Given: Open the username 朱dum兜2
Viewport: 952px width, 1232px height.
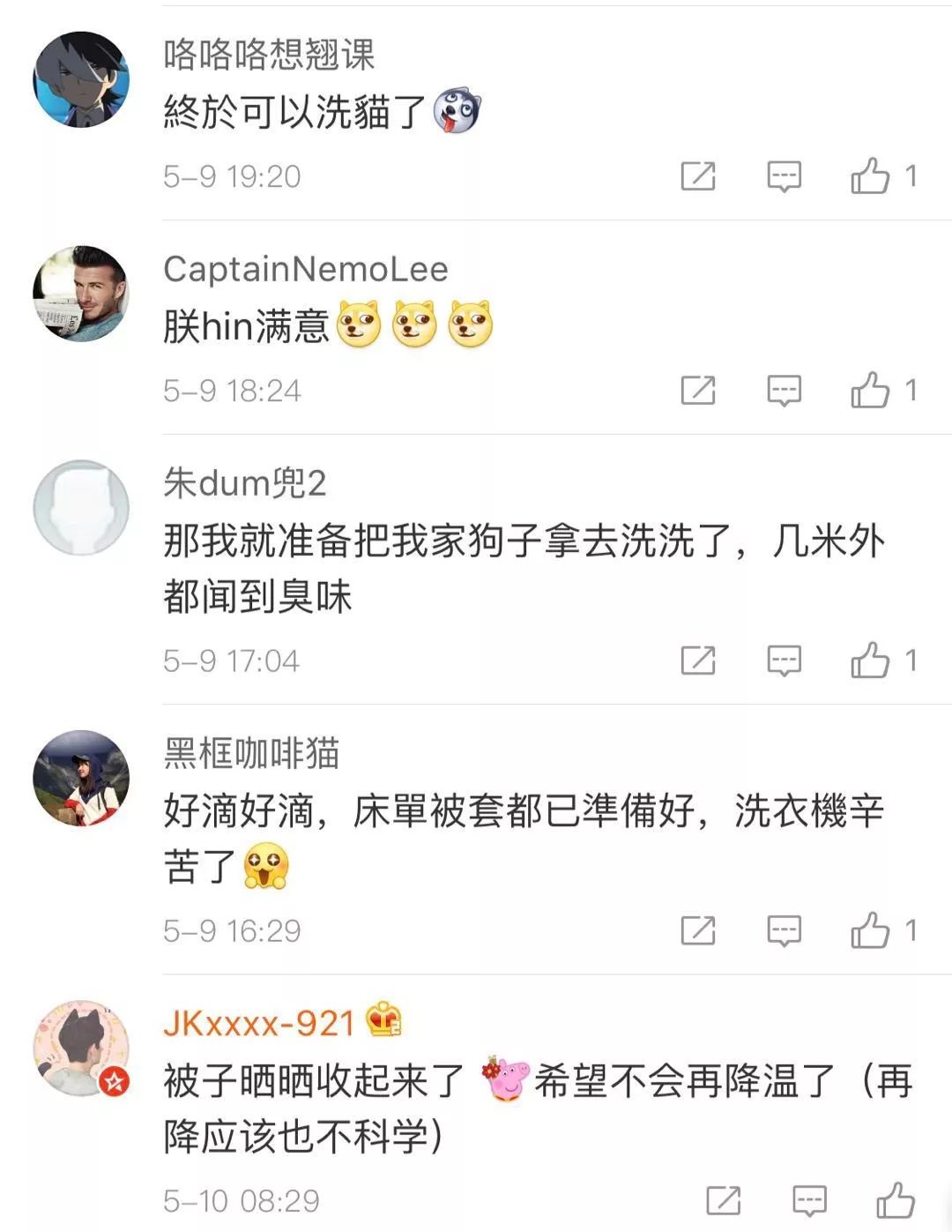Looking at the screenshot, I should [244, 482].
